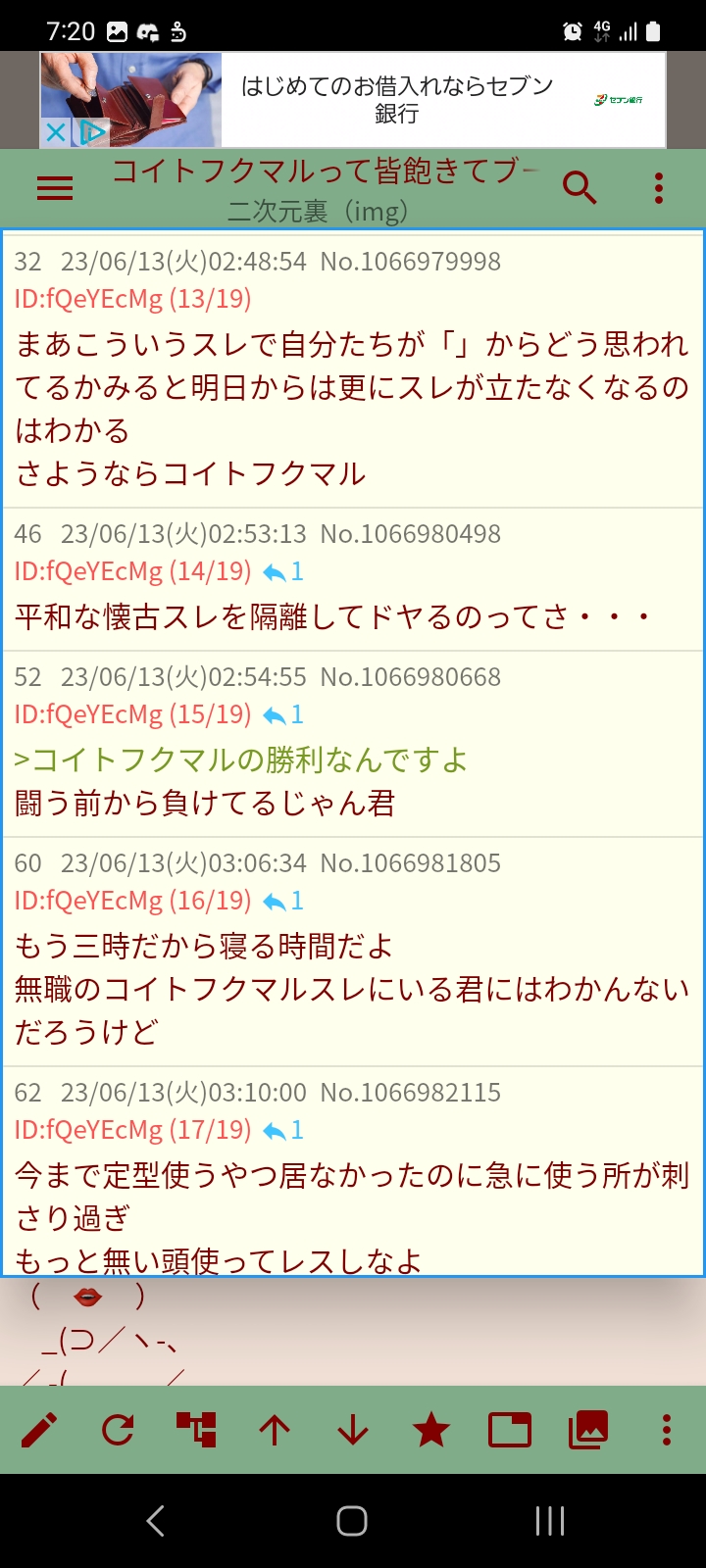This screenshot has height=1568, width=706.
Task: Reload the thread
Action: coord(118,1430)
